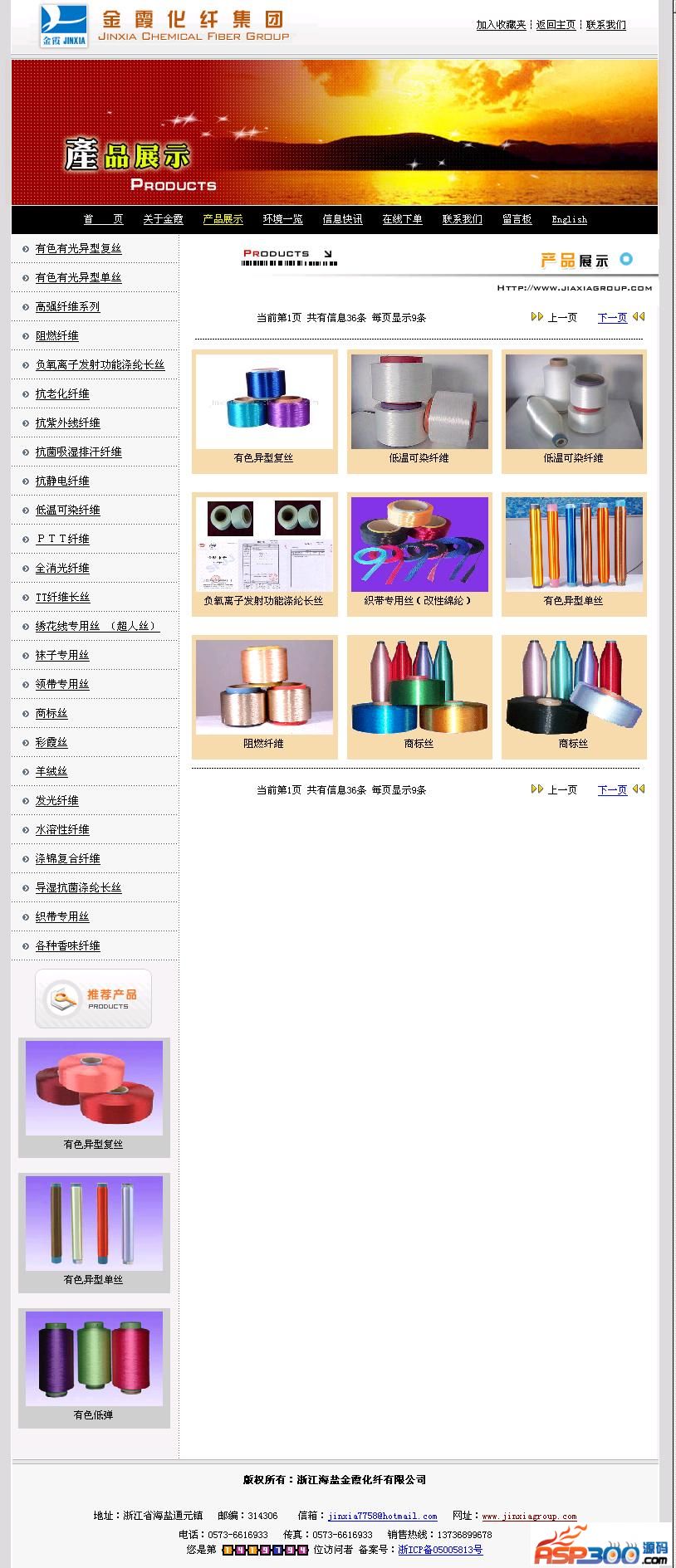This screenshot has width=676, height=1568.
Task: Open 抗静电纤维 category
Action: tap(62, 481)
